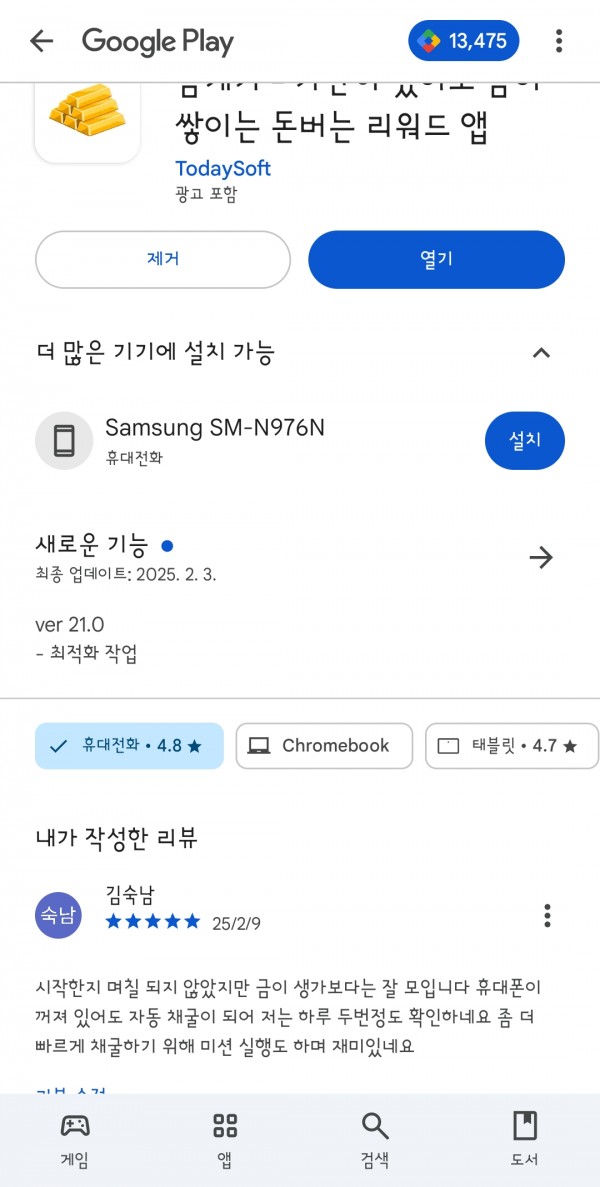Select the 휴대전화 4.8 rating chip
The height and width of the screenshot is (1187, 600).
[129, 746]
